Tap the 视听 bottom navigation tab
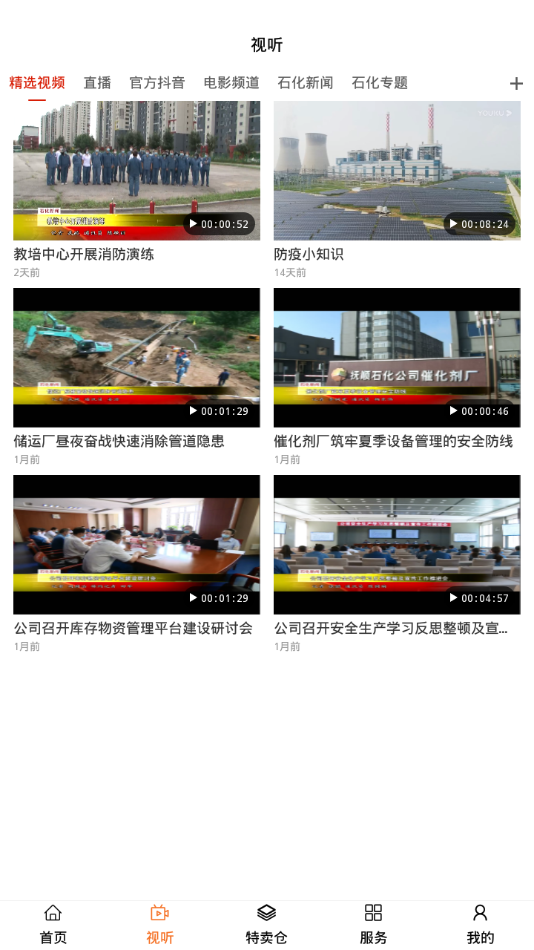534x950 pixels. point(160,925)
